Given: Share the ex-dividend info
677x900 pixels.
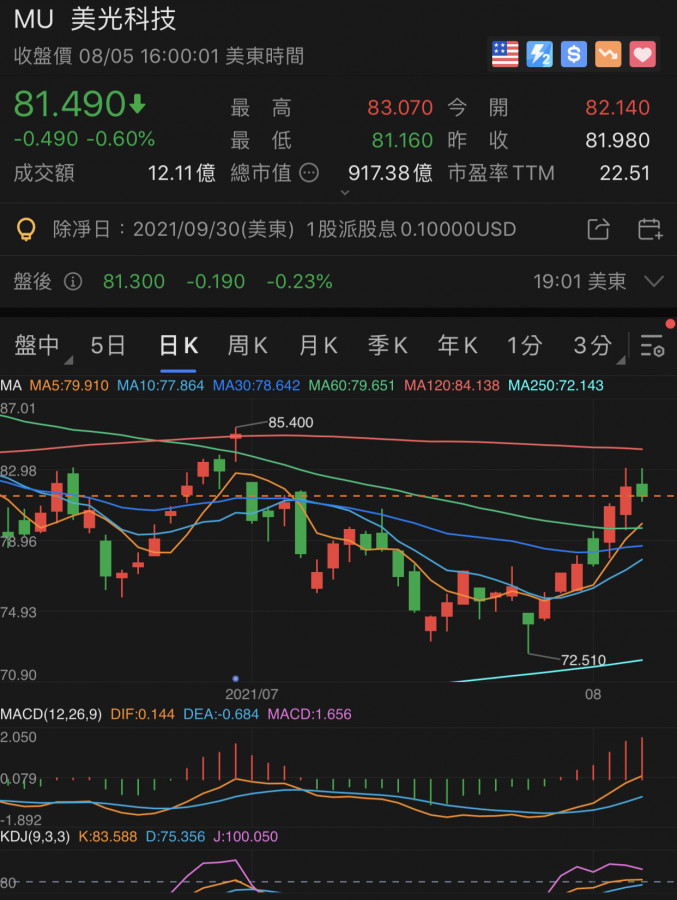Looking at the screenshot, I should (x=598, y=229).
